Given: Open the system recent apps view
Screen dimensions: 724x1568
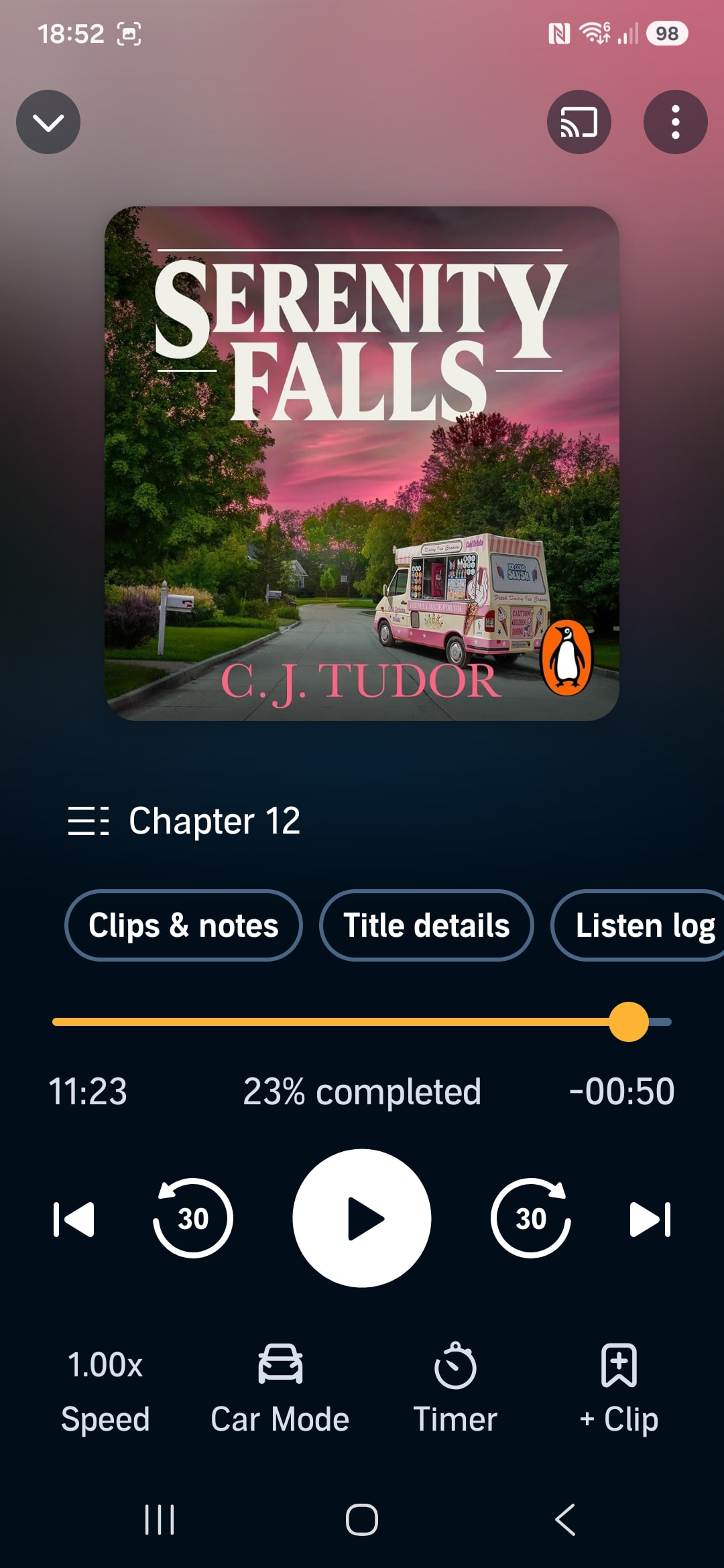Looking at the screenshot, I should pyautogui.click(x=160, y=1520).
